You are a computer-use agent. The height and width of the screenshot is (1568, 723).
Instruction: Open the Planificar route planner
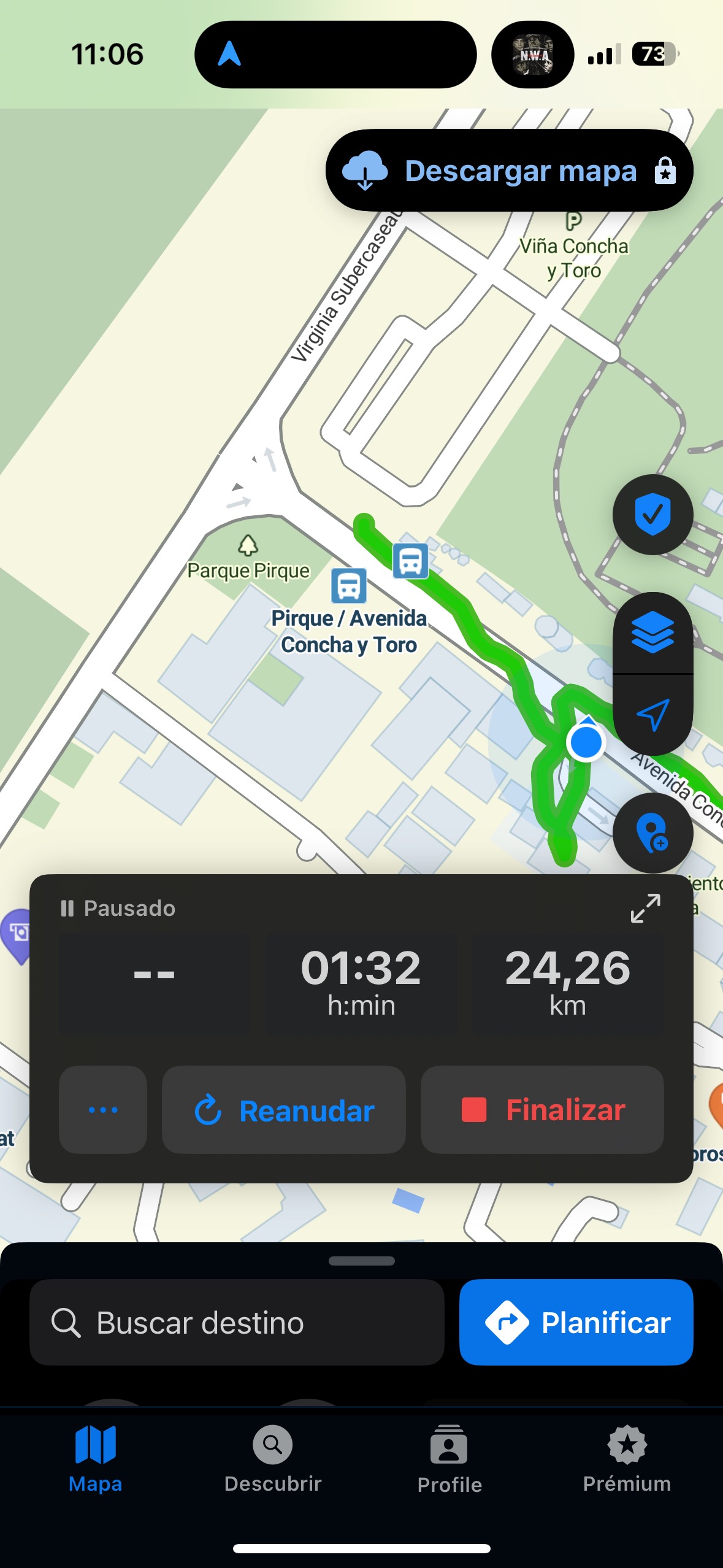click(x=576, y=1322)
